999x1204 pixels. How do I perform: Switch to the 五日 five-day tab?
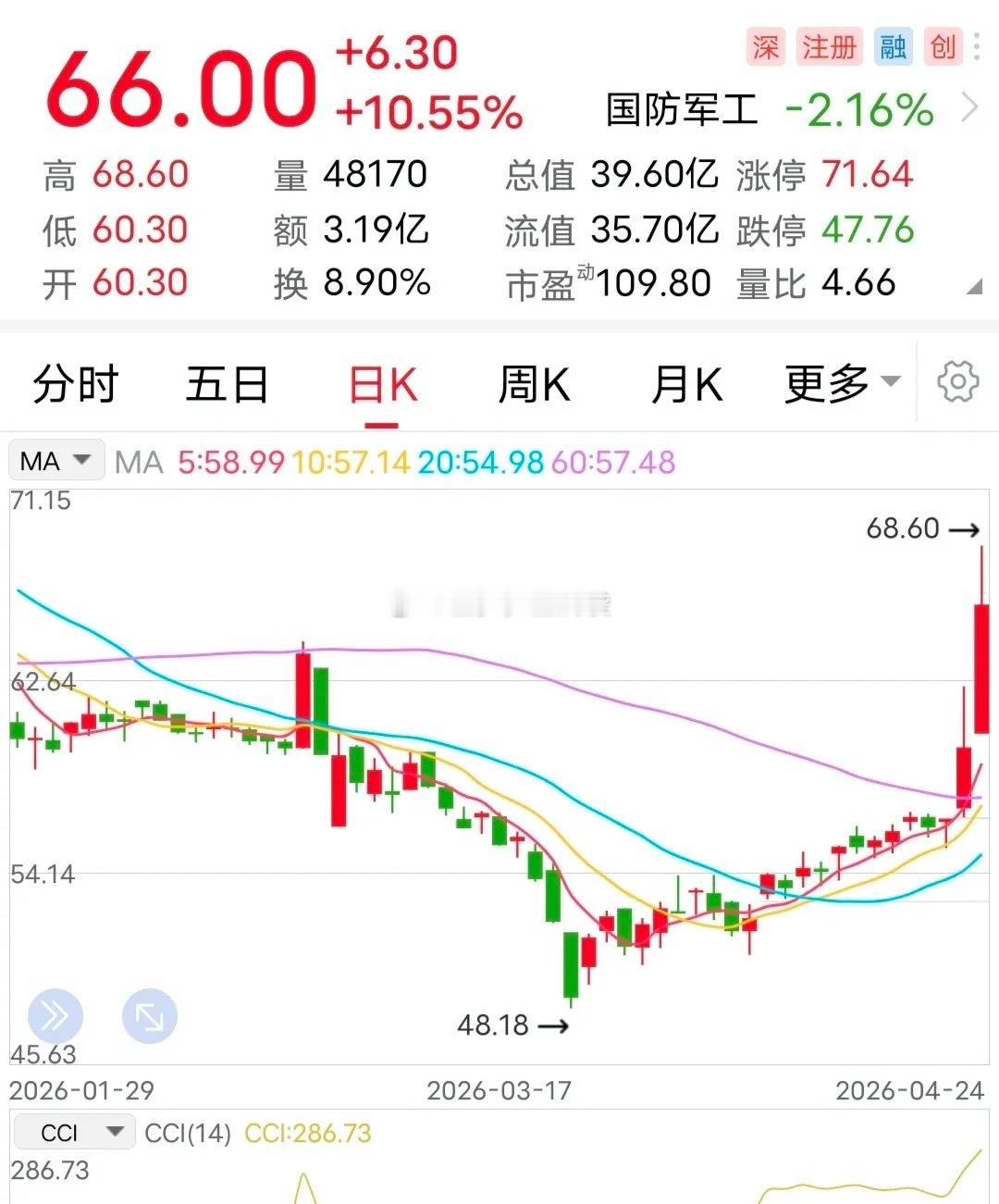point(228,381)
